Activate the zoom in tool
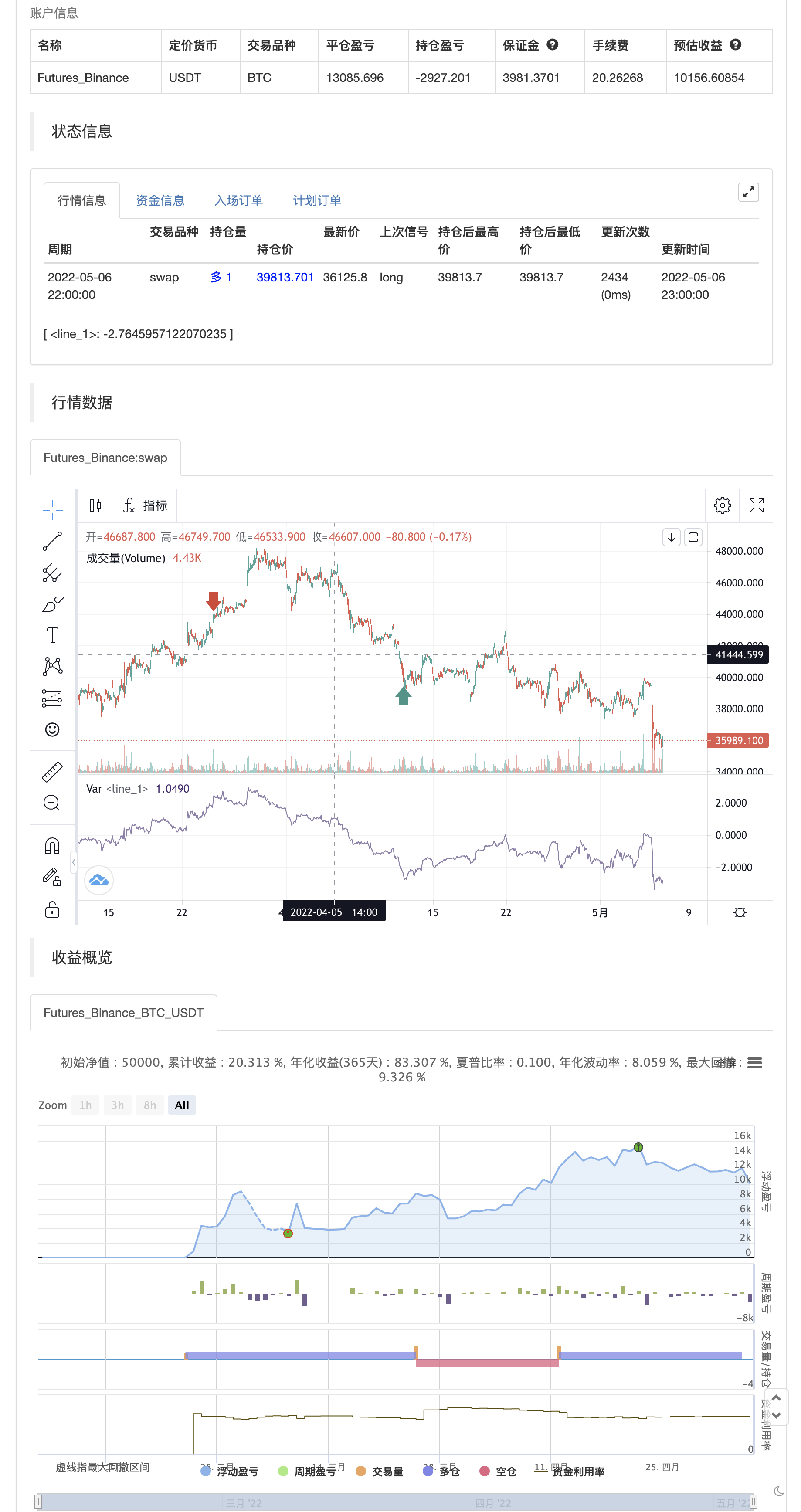Screen dimensions: 801x1512 [x=52, y=803]
